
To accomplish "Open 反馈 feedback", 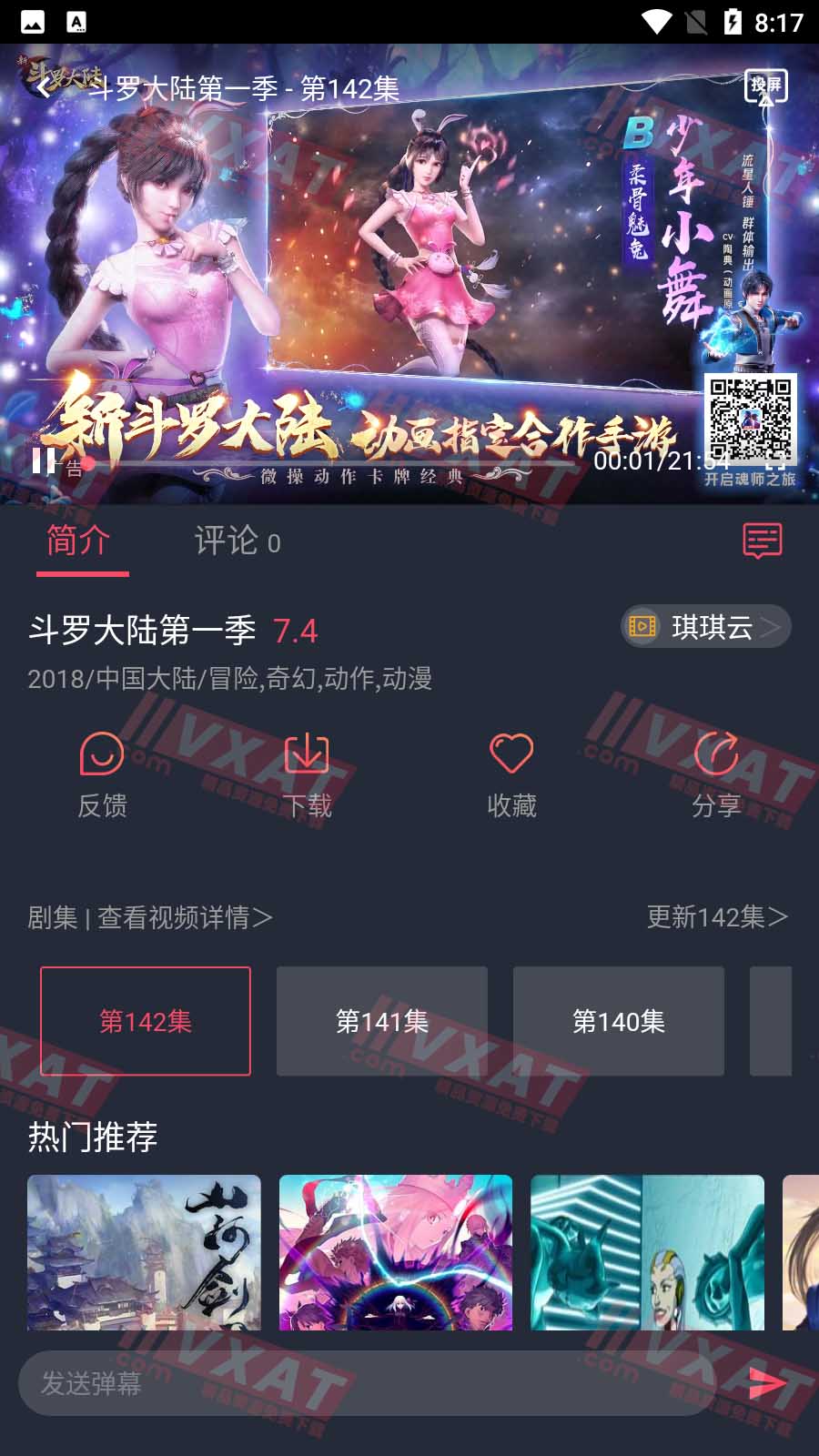I will [x=102, y=774].
